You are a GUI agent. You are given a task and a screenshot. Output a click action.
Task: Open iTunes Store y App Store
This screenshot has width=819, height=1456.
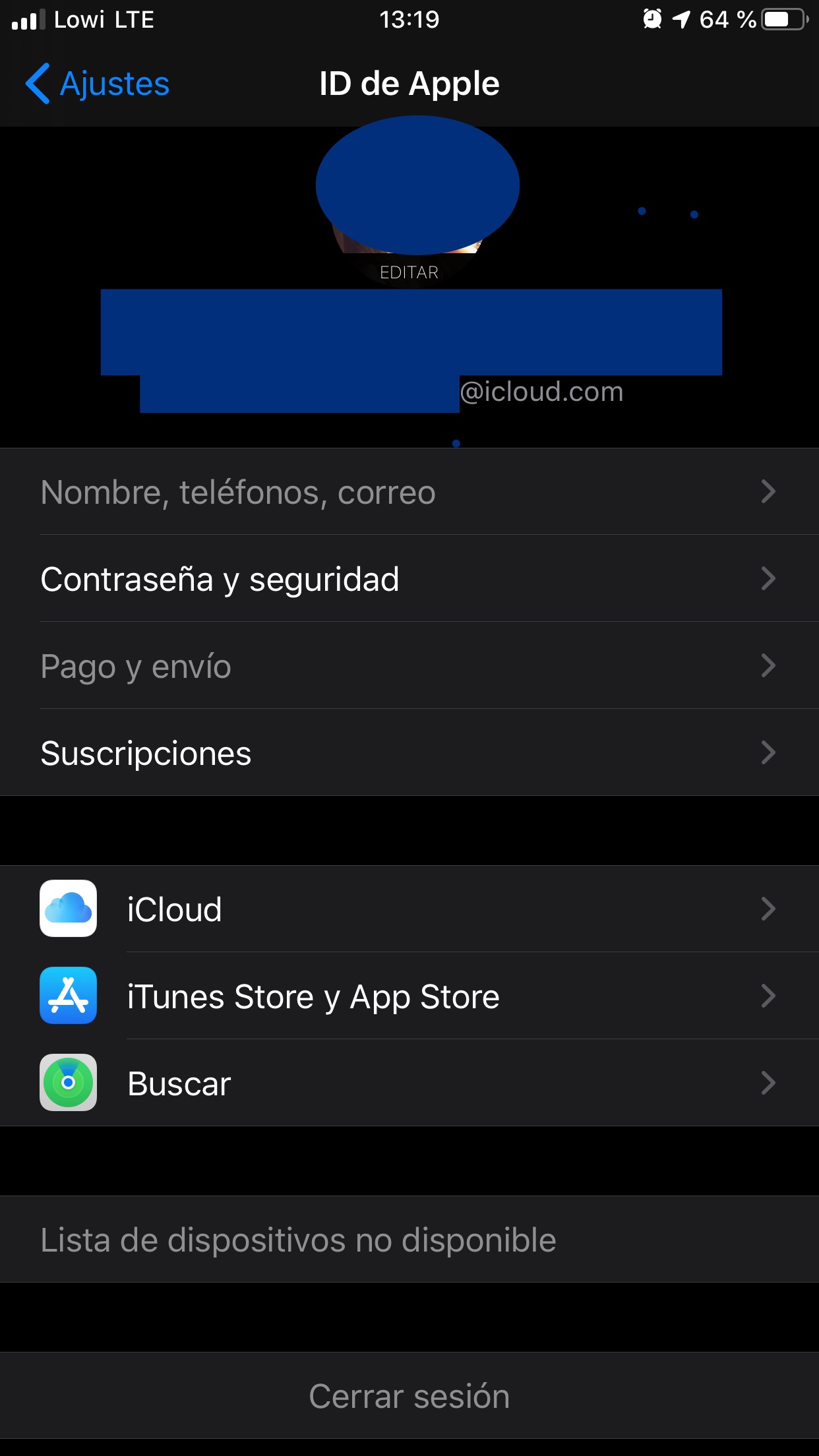pyautogui.click(x=409, y=996)
